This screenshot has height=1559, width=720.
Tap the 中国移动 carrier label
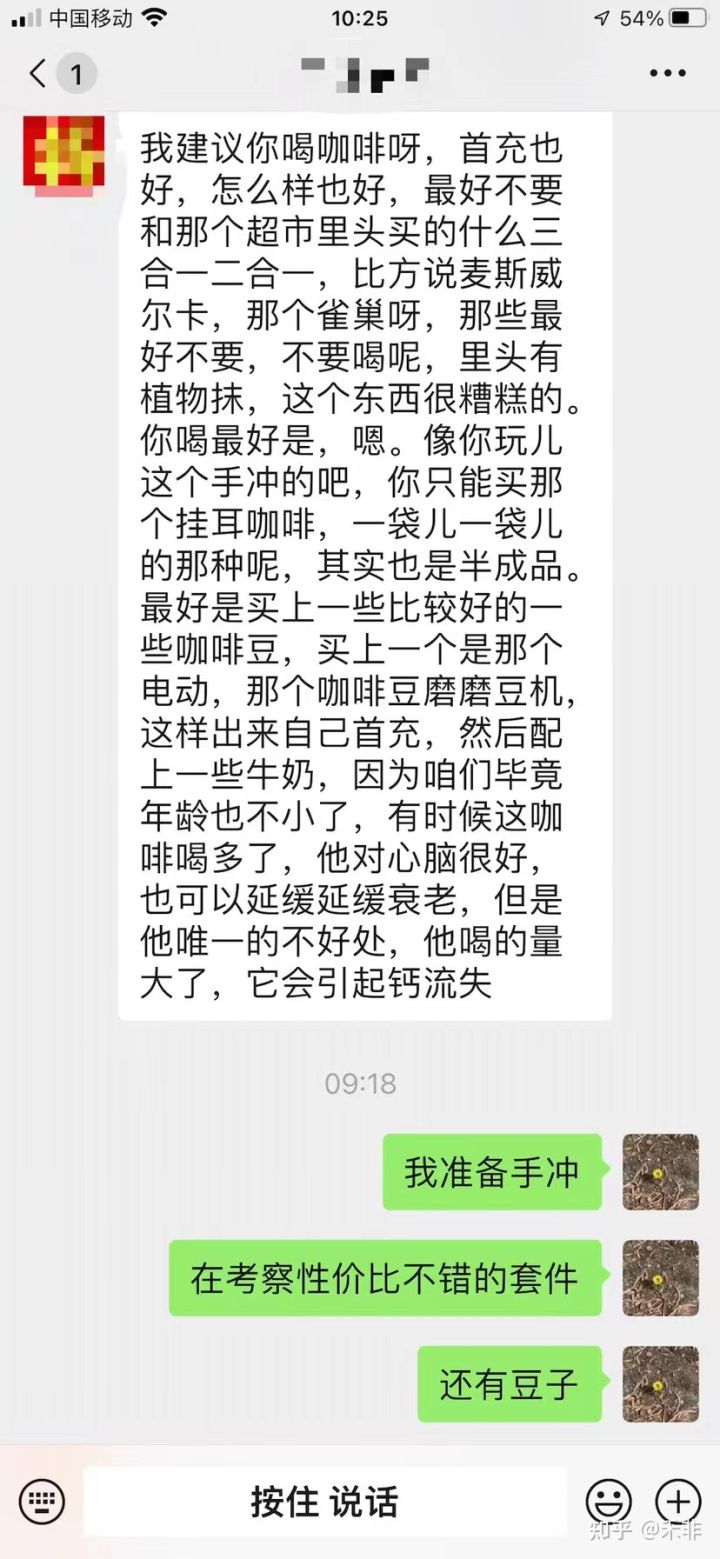[x=88, y=16]
